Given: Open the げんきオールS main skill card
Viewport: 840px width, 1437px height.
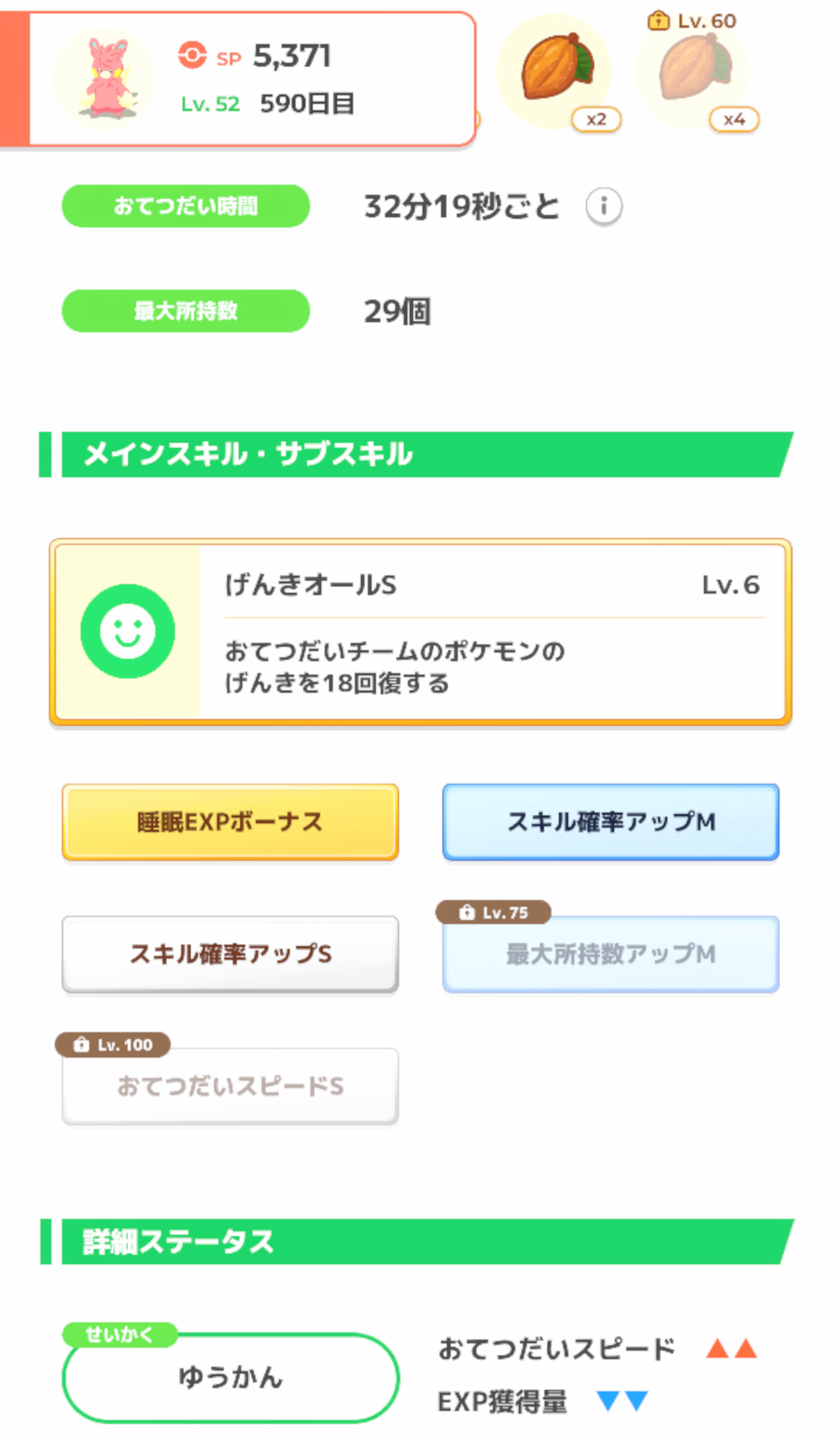Looking at the screenshot, I should coord(420,631).
